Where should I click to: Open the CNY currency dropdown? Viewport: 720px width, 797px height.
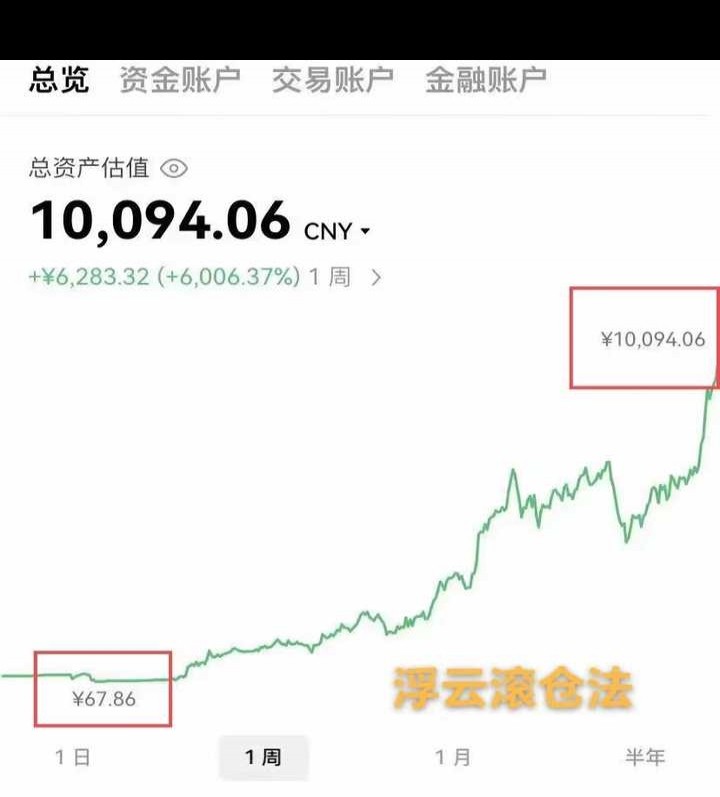point(338,232)
